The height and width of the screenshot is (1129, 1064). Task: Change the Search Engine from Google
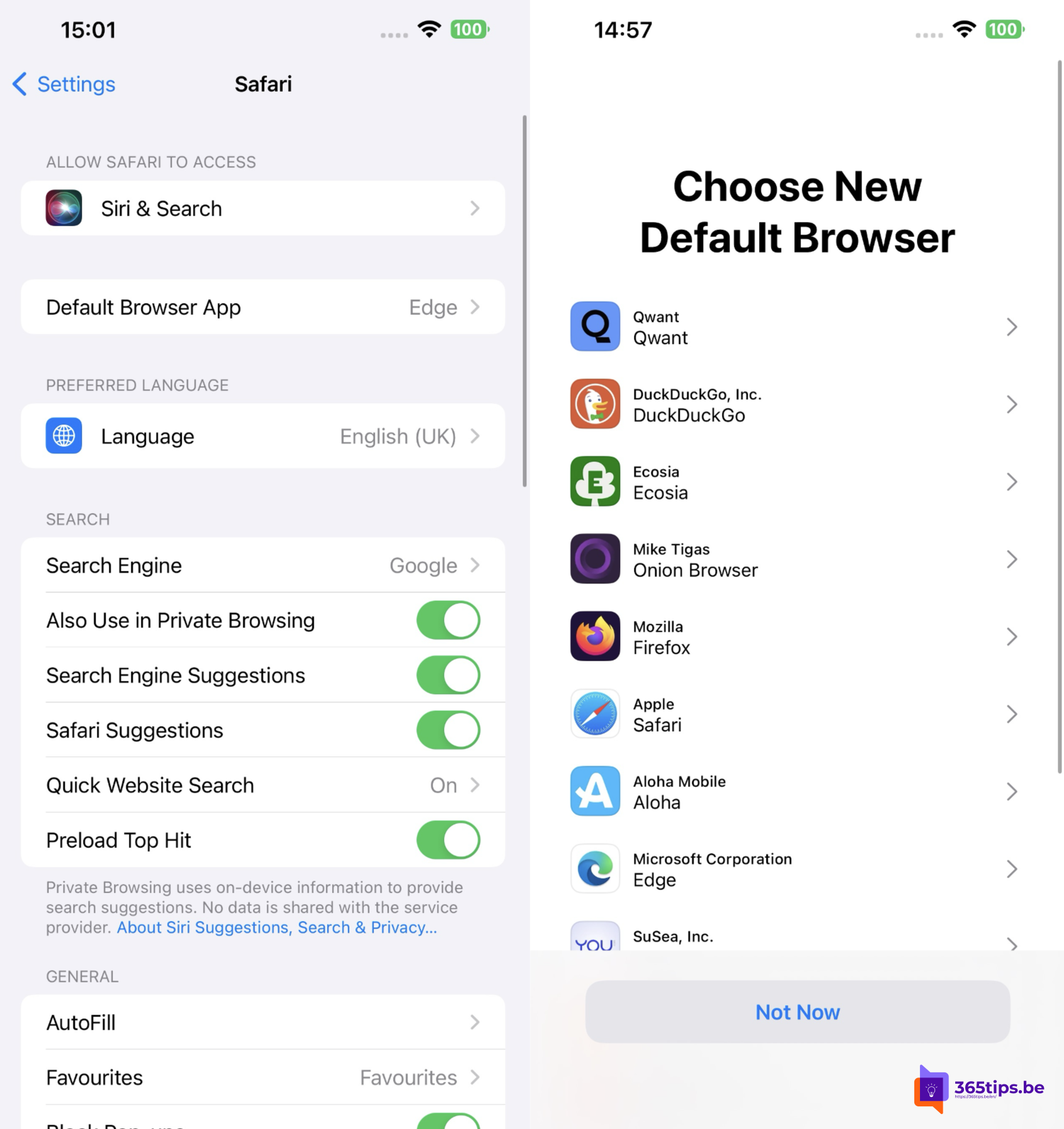pos(262,566)
